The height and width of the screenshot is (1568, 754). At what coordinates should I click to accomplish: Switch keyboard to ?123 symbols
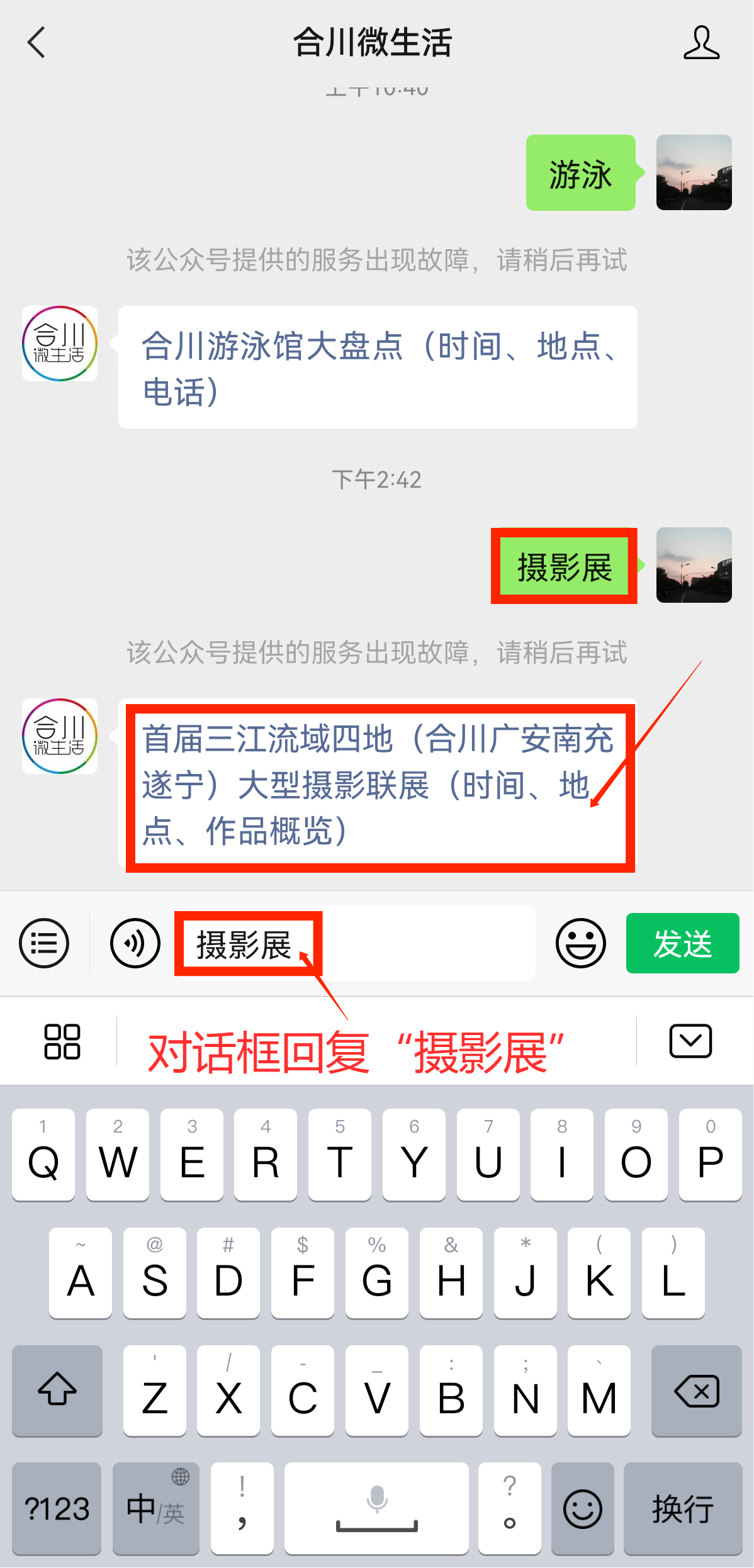tap(57, 1508)
